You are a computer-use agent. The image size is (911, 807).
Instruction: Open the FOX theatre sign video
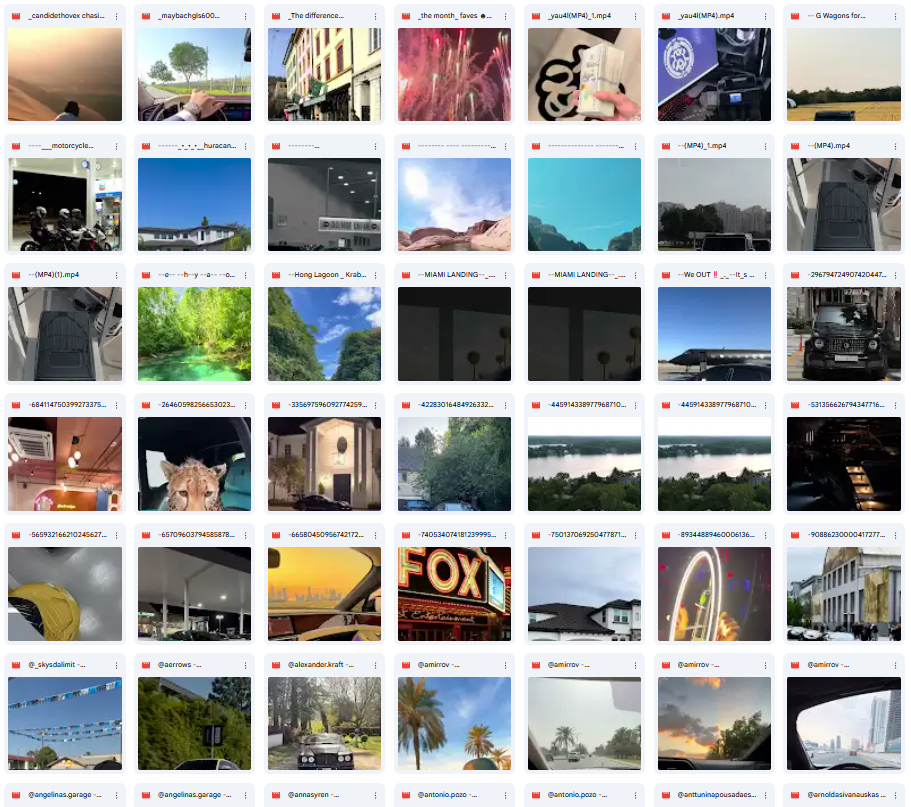click(x=454, y=594)
